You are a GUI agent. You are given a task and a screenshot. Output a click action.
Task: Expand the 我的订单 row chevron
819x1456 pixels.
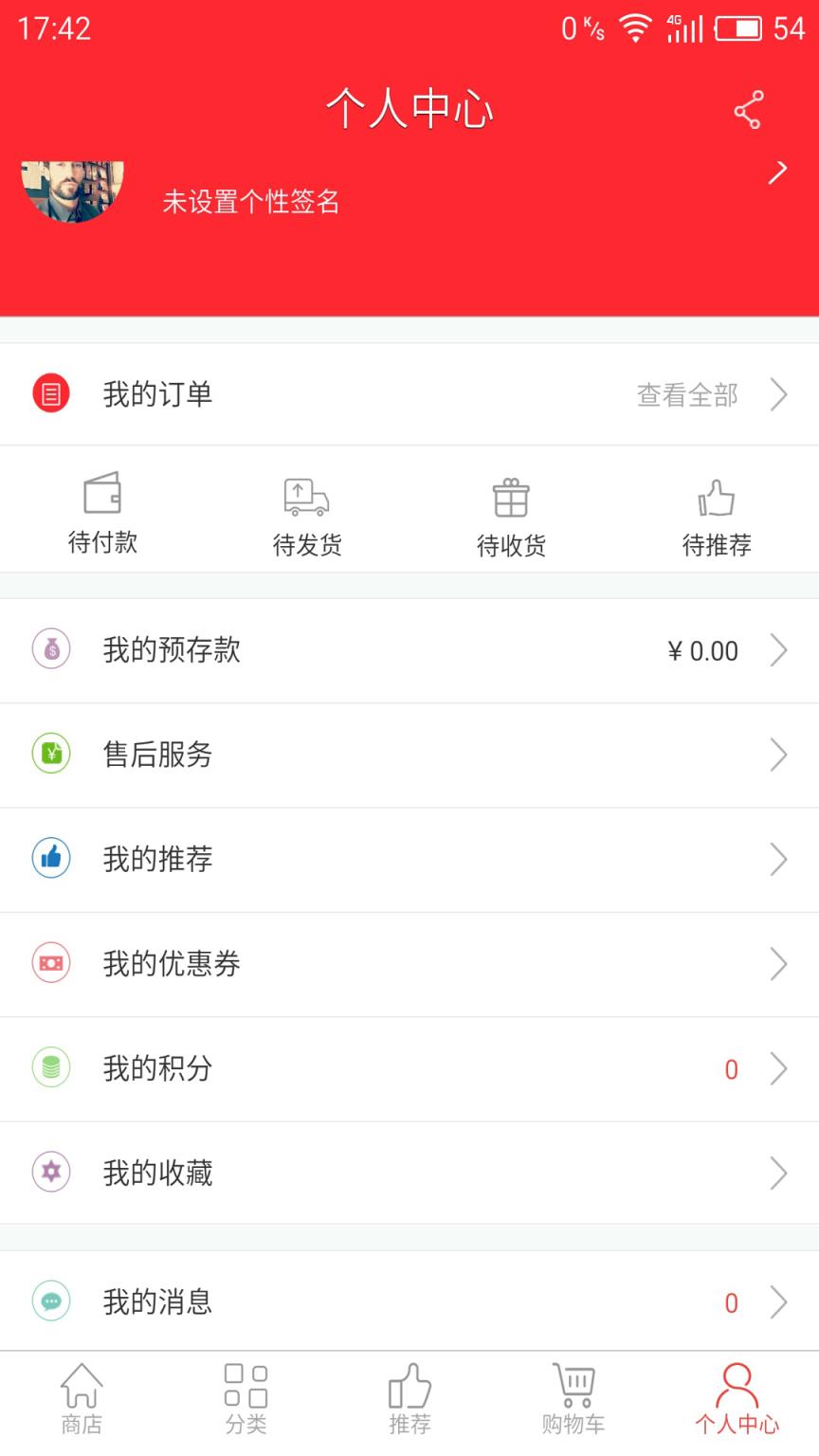(x=779, y=394)
